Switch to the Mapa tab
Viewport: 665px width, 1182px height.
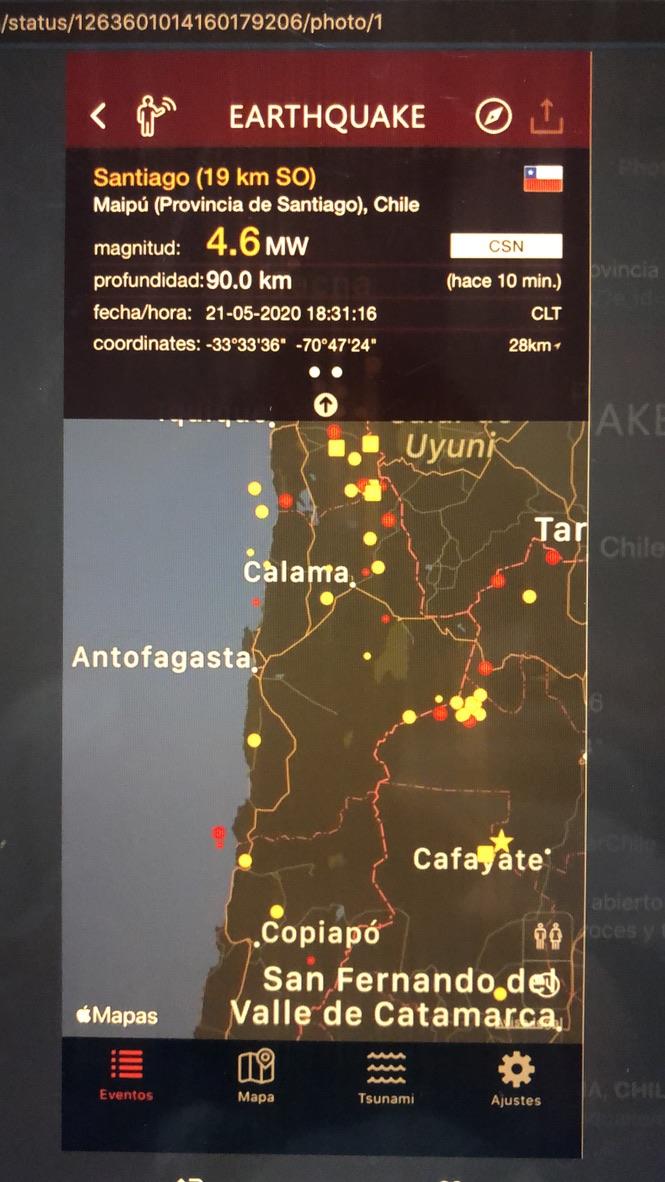click(256, 1076)
